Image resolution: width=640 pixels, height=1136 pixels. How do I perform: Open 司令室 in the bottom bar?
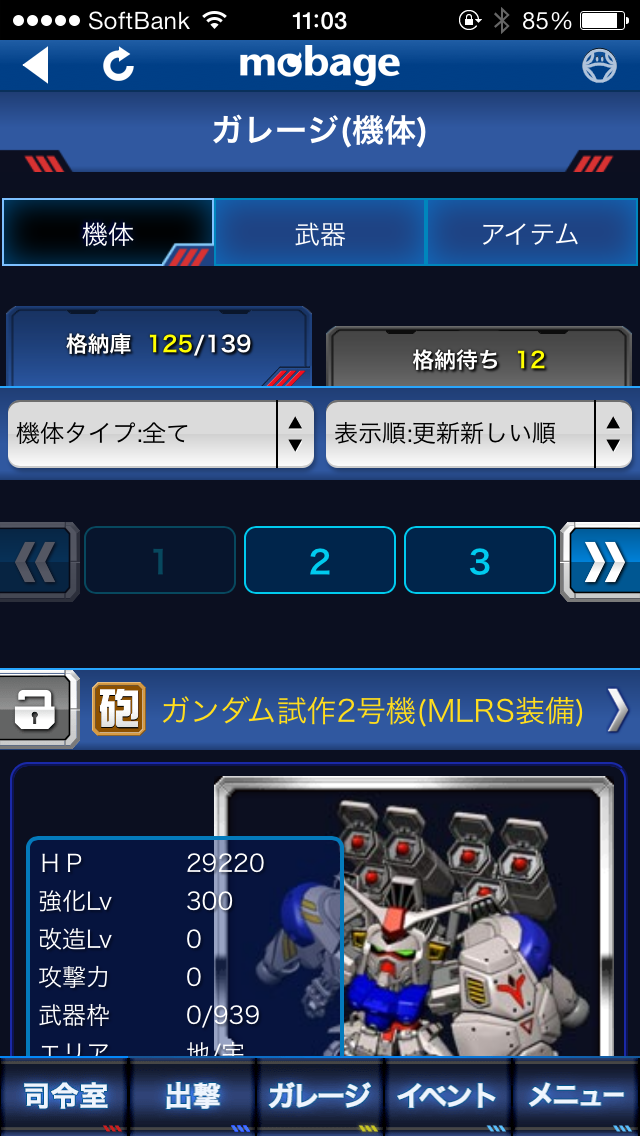[x=65, y=1096]
